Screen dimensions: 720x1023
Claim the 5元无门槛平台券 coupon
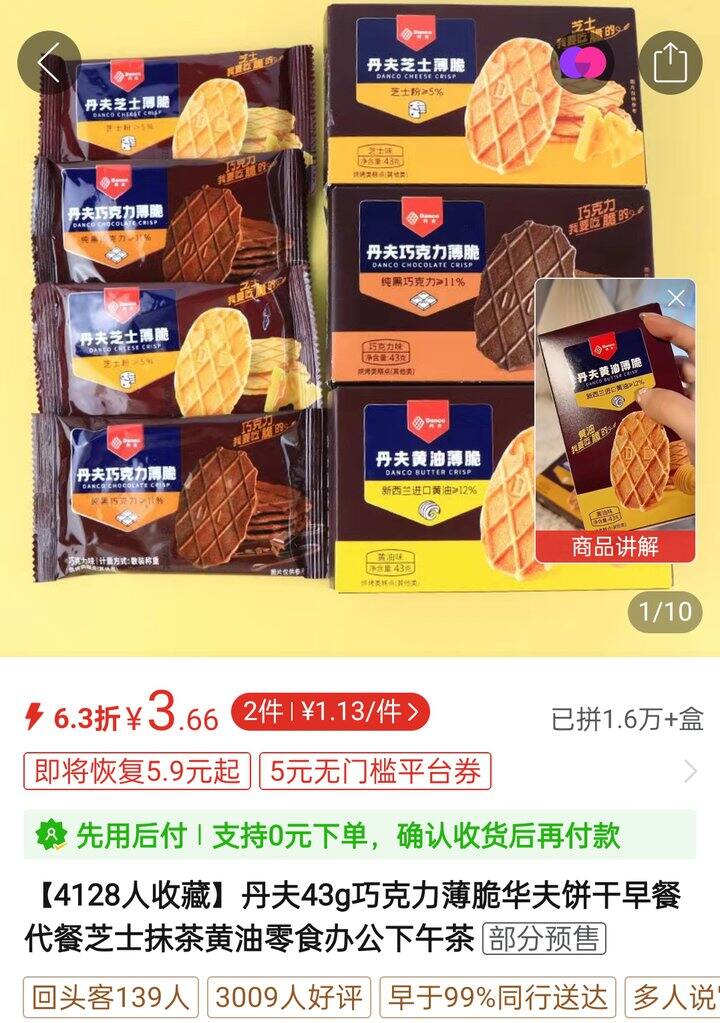pos(375,771)
